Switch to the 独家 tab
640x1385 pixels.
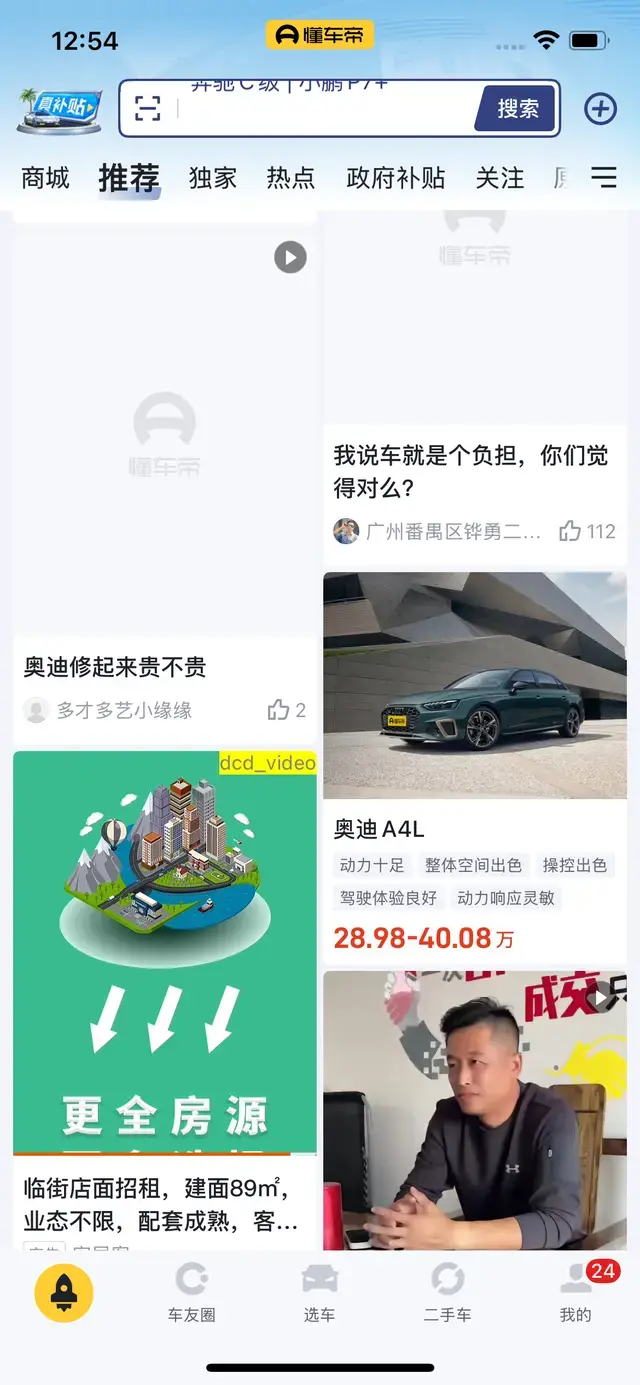coord(213,178)
